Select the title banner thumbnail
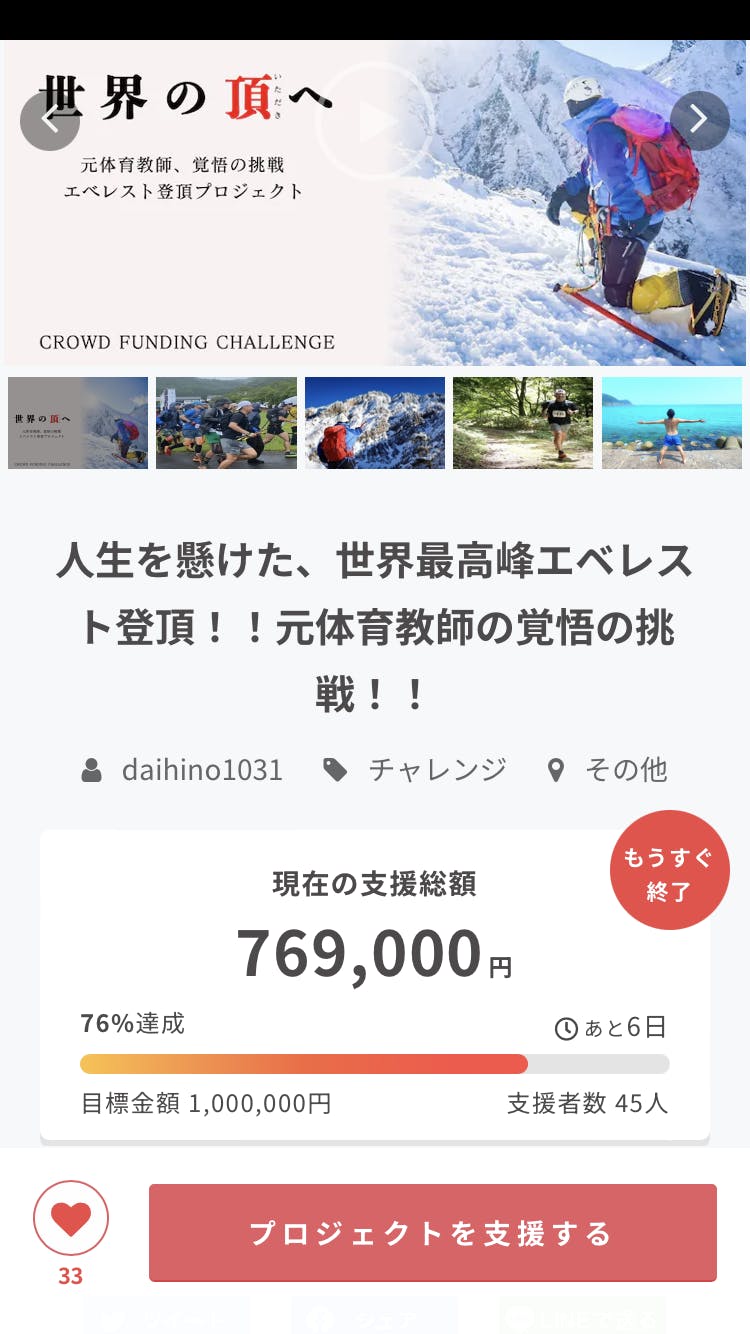The width and height of the screenshot is (750, 1334). [x=78, y=423]
